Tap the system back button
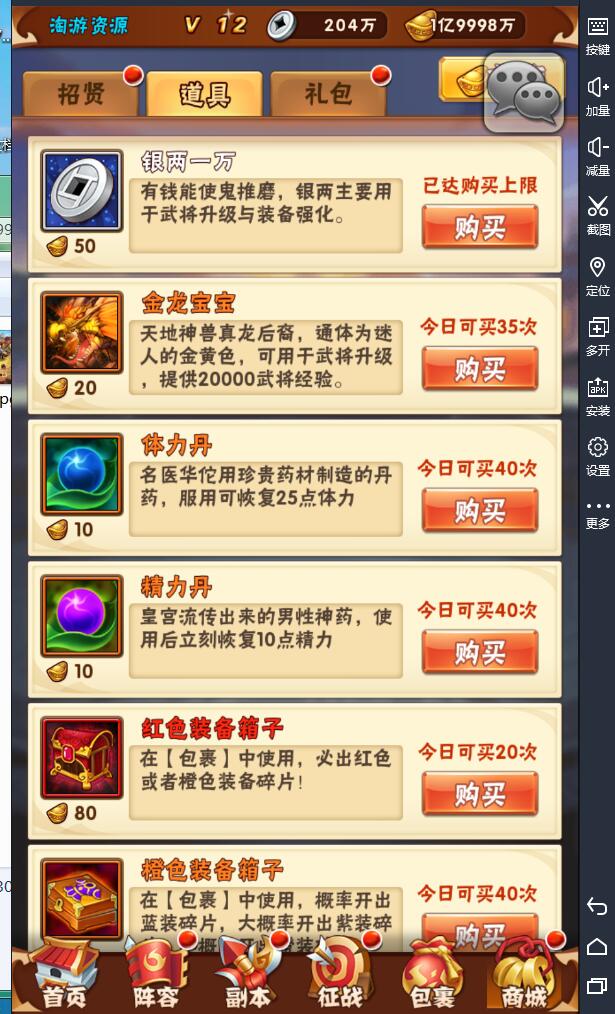Viewport: 615px width, 1014px height. 597,907
